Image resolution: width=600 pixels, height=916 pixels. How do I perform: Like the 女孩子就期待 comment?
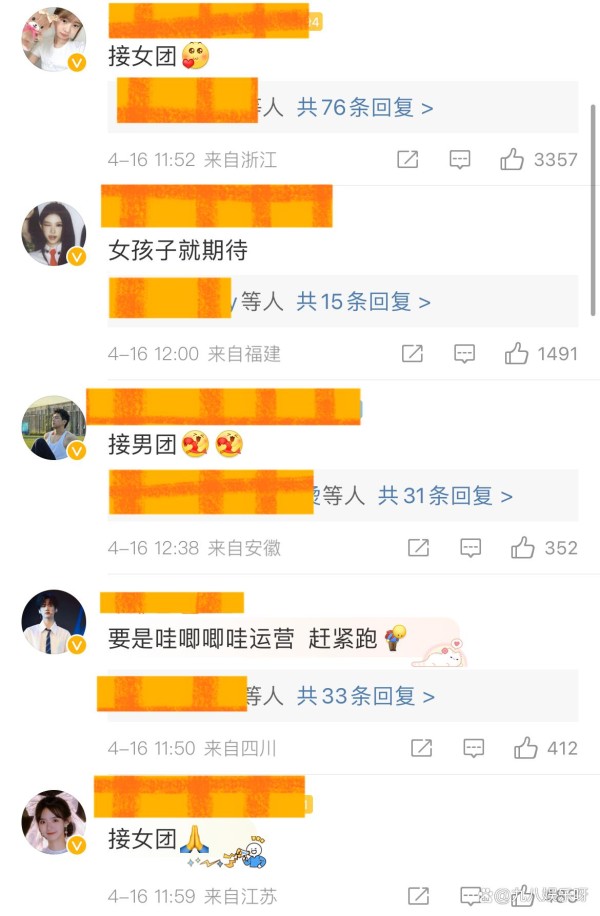(516, 353)
